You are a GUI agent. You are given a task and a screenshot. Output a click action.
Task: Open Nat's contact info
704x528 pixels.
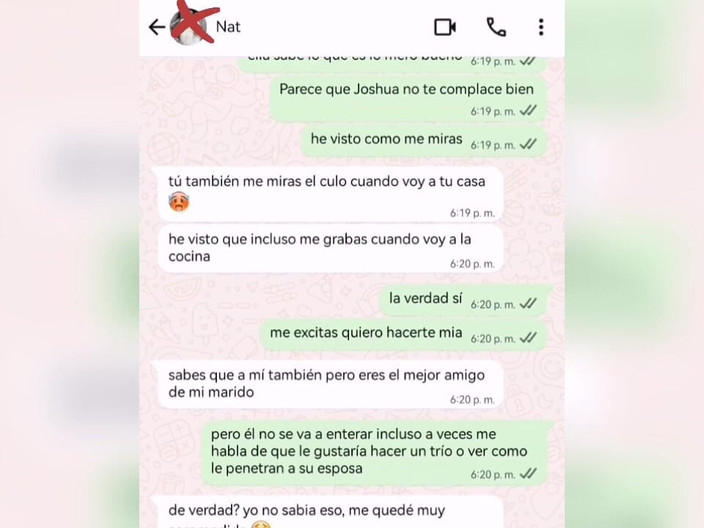click(229, 27)
